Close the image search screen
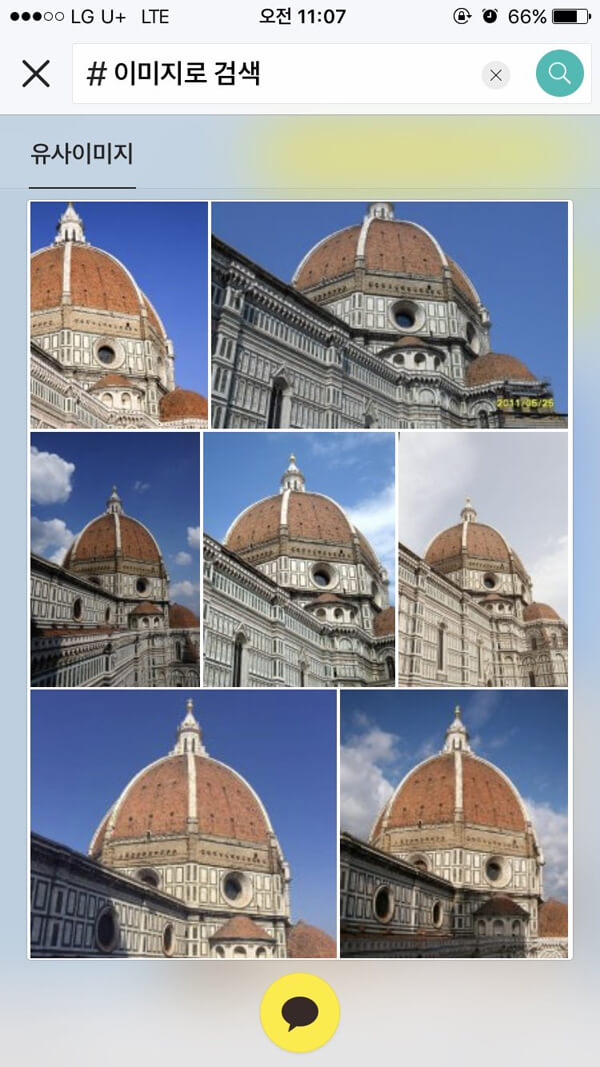This screenshot has height=1067, width=600. (36, 74)
